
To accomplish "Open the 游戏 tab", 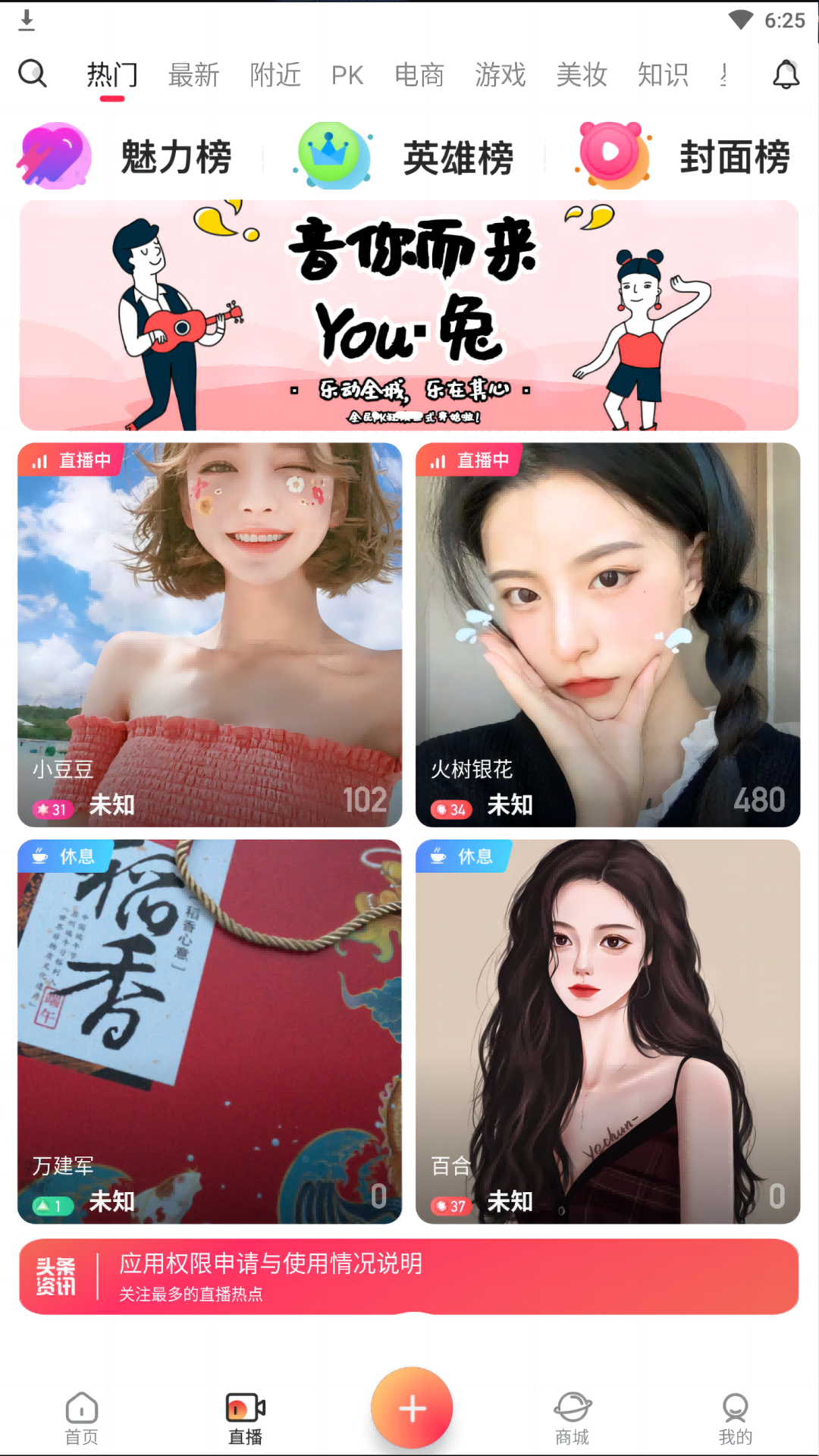I will click(x=500, y=75).
